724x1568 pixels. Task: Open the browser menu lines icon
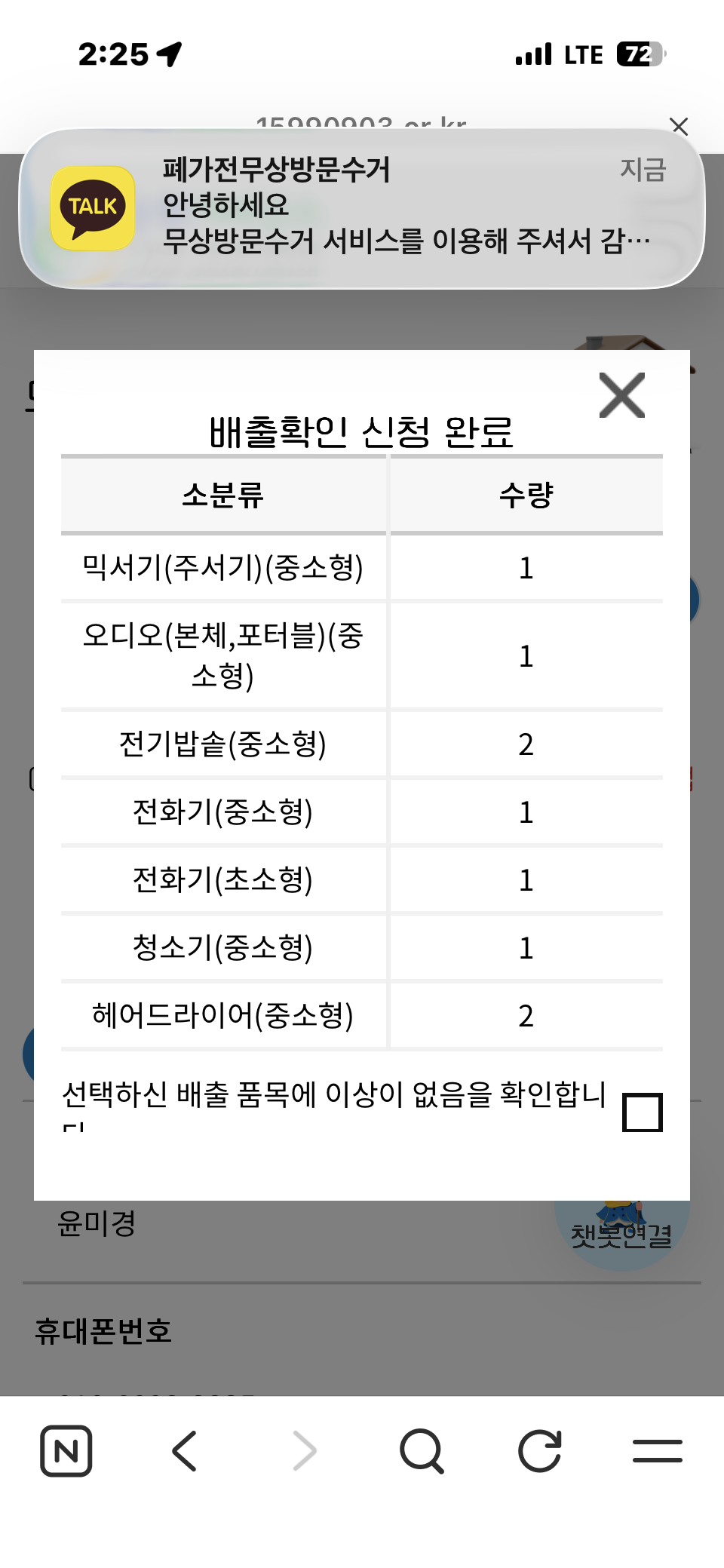coord(658,1450)
